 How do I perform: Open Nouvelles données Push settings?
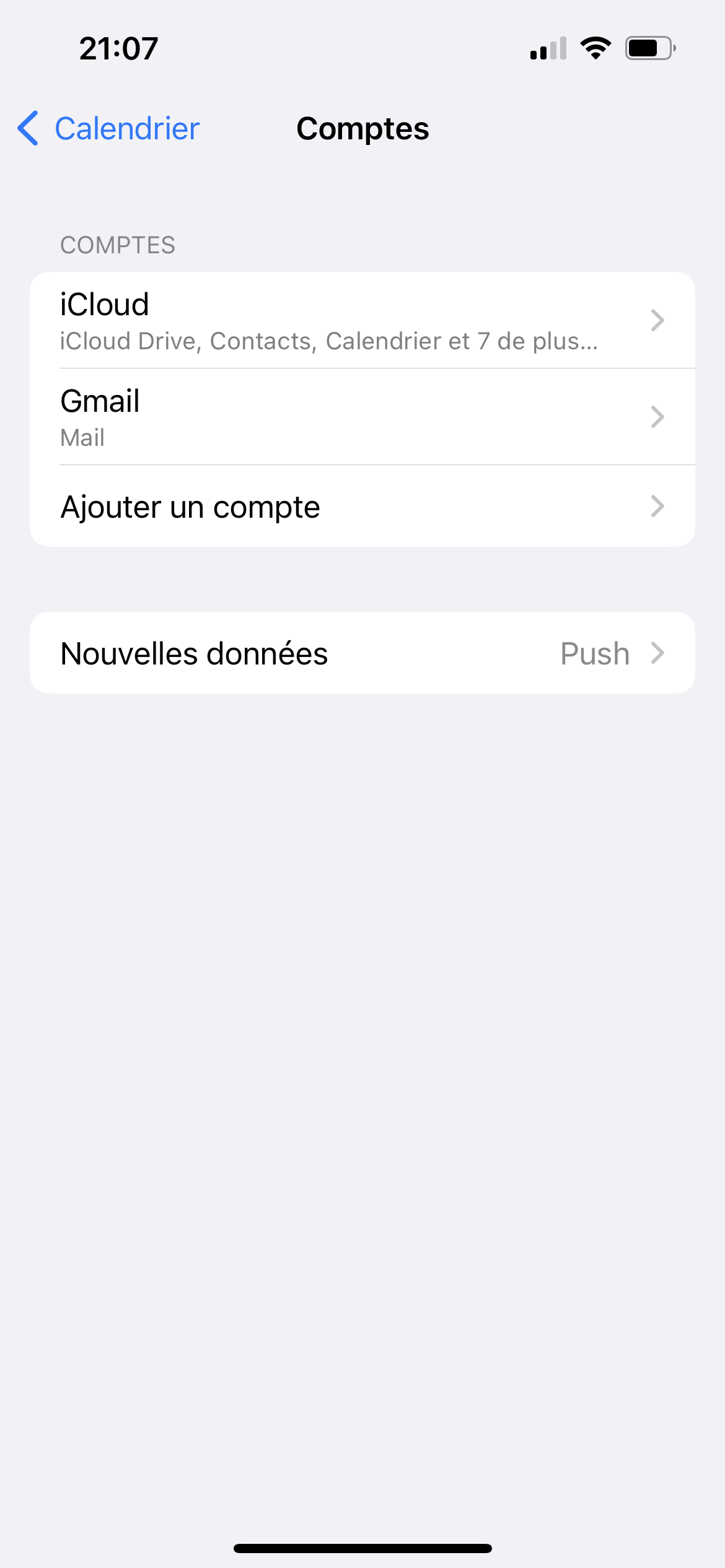click(362, 653)
